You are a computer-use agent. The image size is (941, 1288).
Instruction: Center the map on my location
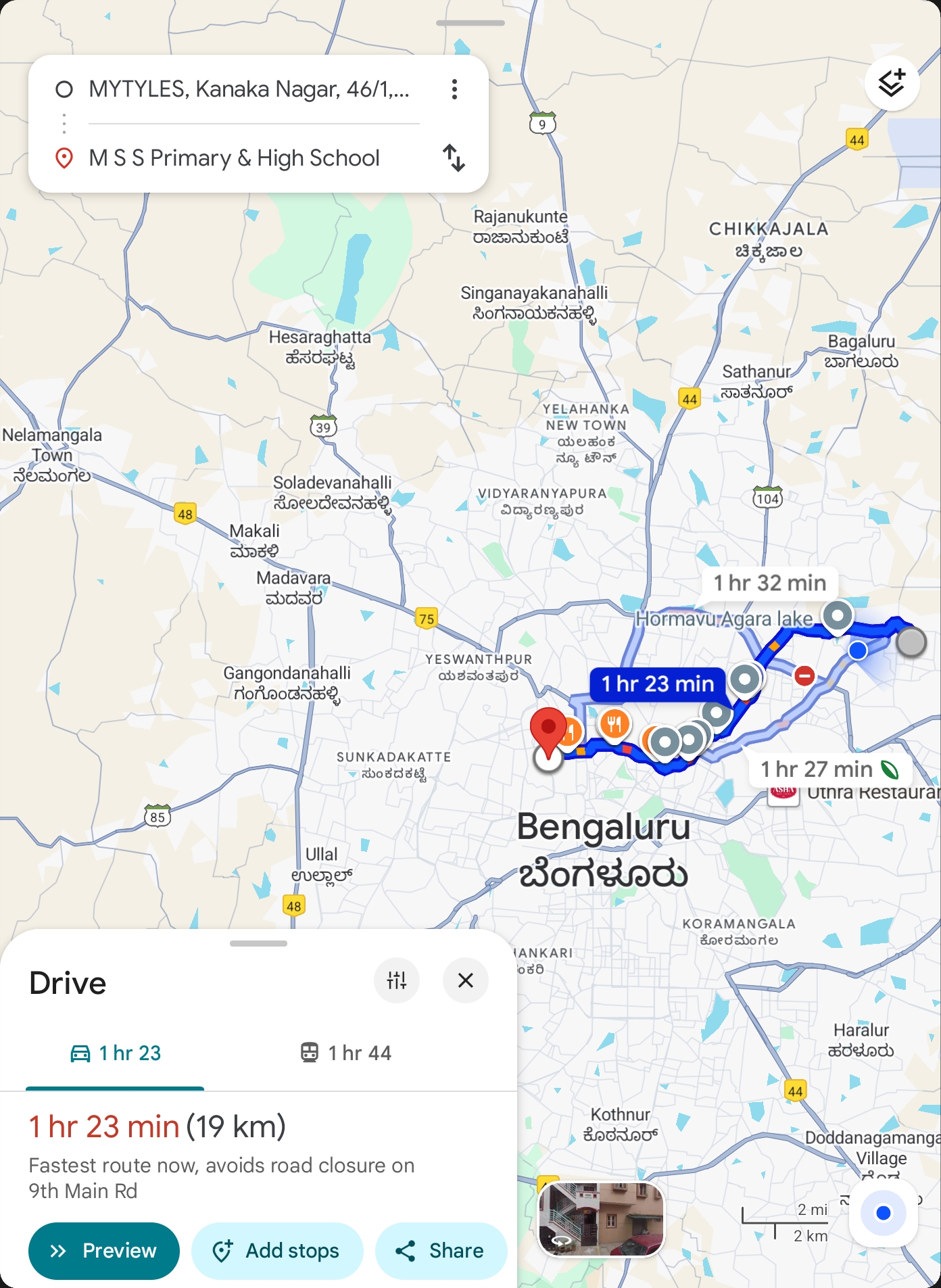[883, 1213]
